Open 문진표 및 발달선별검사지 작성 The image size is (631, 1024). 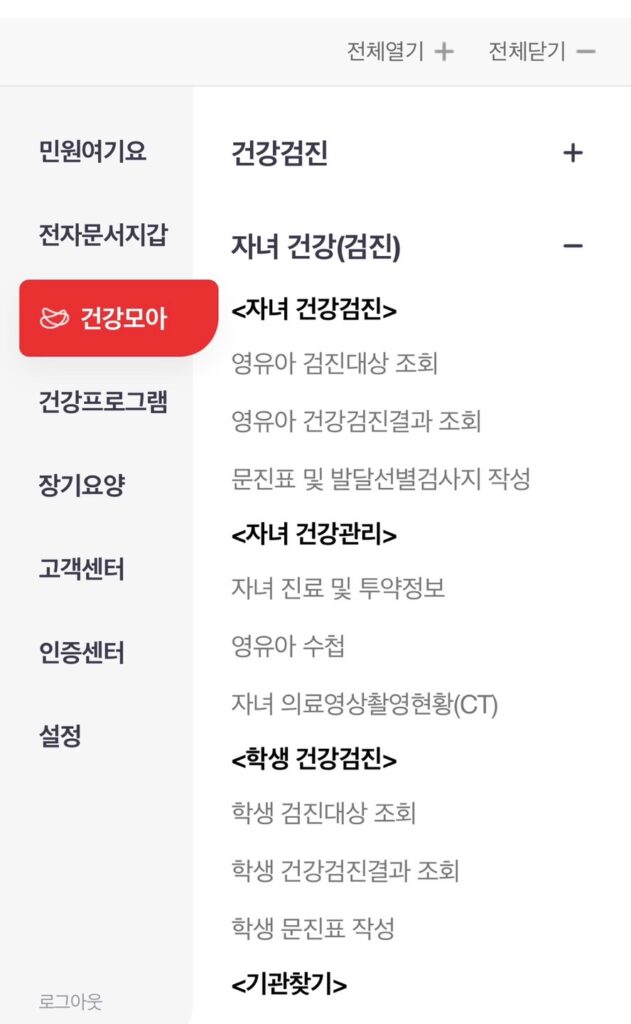click(380, 479)
